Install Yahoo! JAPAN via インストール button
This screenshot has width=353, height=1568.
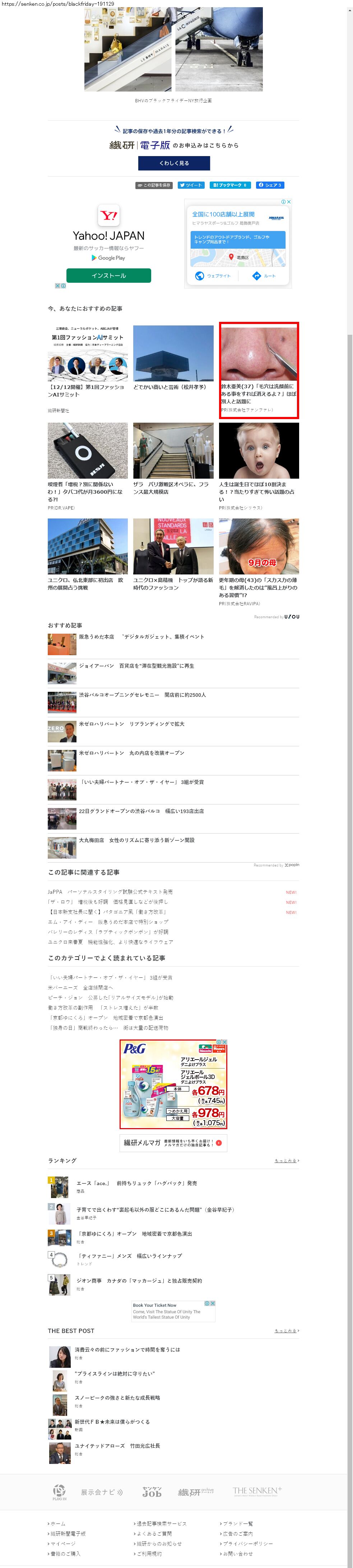(x=108, y=276)
